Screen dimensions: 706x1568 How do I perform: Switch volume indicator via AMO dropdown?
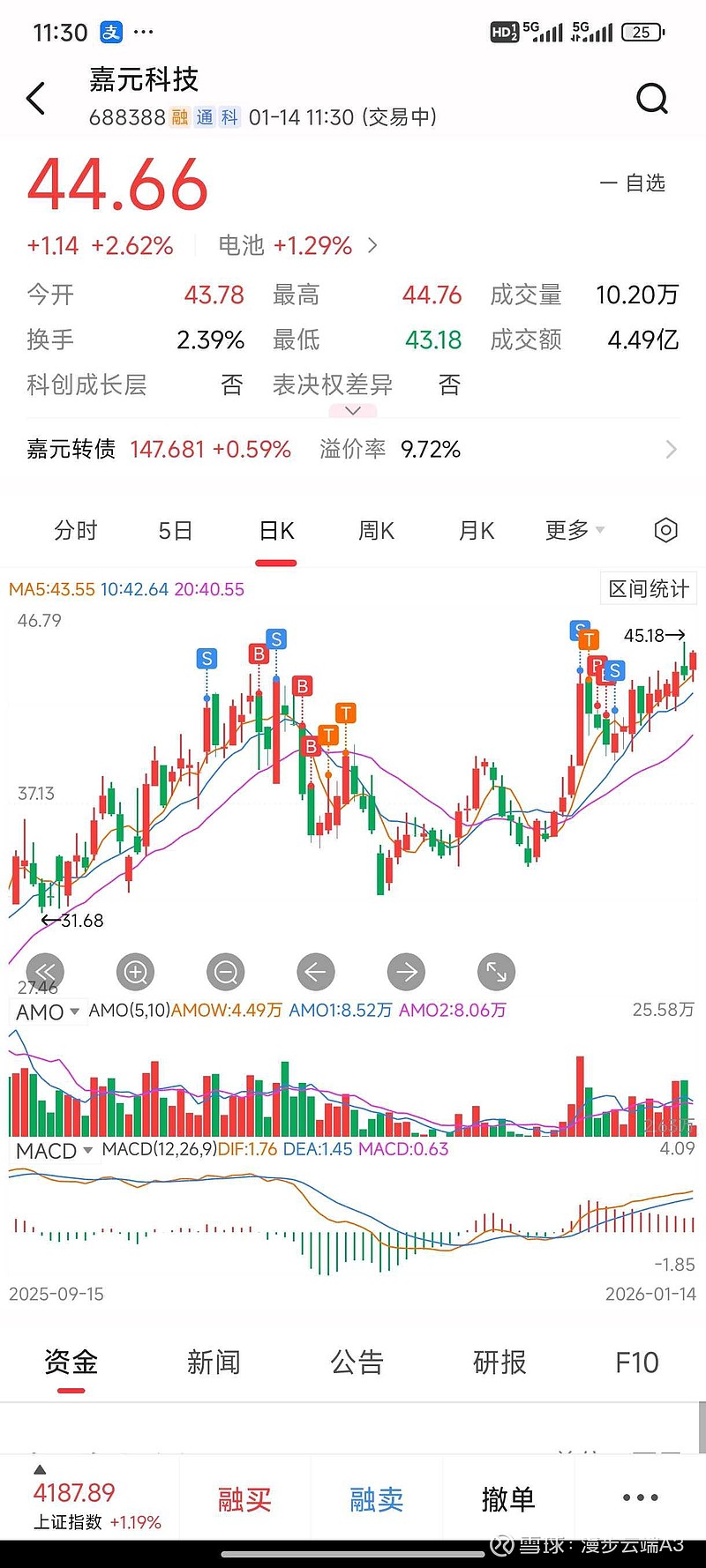pyautogui.click(x=48, y=1011)
